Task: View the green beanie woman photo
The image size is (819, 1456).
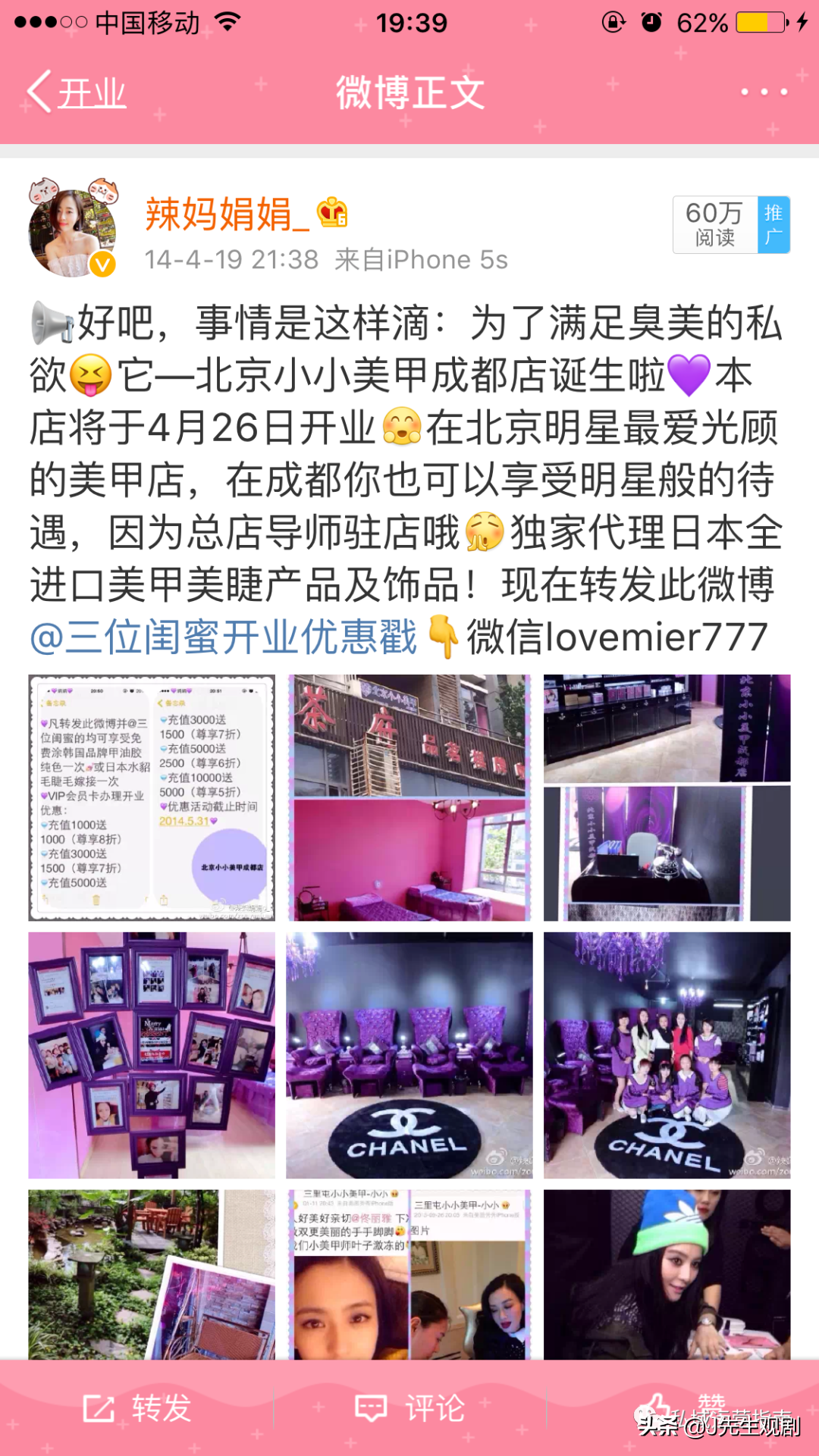Action: (667, 1274)
